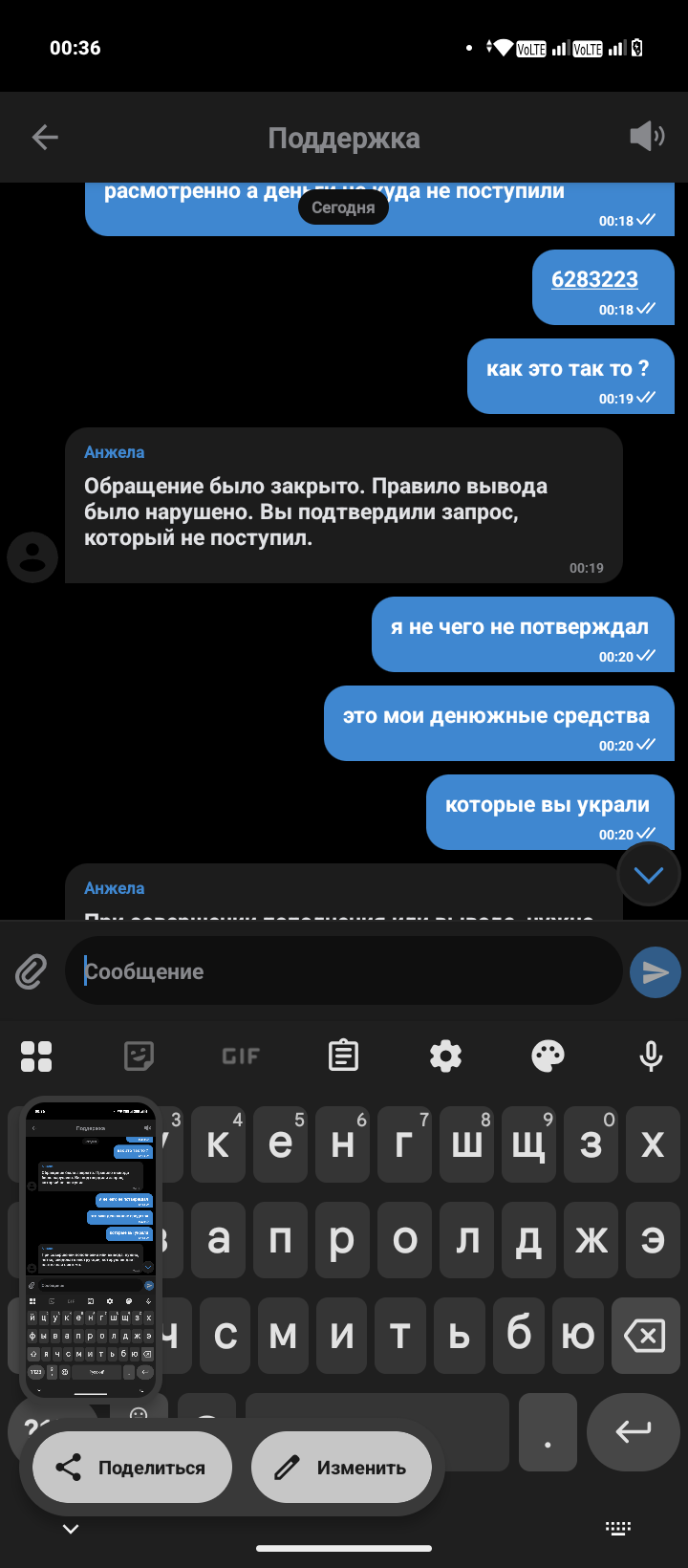
Task: Tap Изменить to edit the screenshot
Action: click(341, 1468)
